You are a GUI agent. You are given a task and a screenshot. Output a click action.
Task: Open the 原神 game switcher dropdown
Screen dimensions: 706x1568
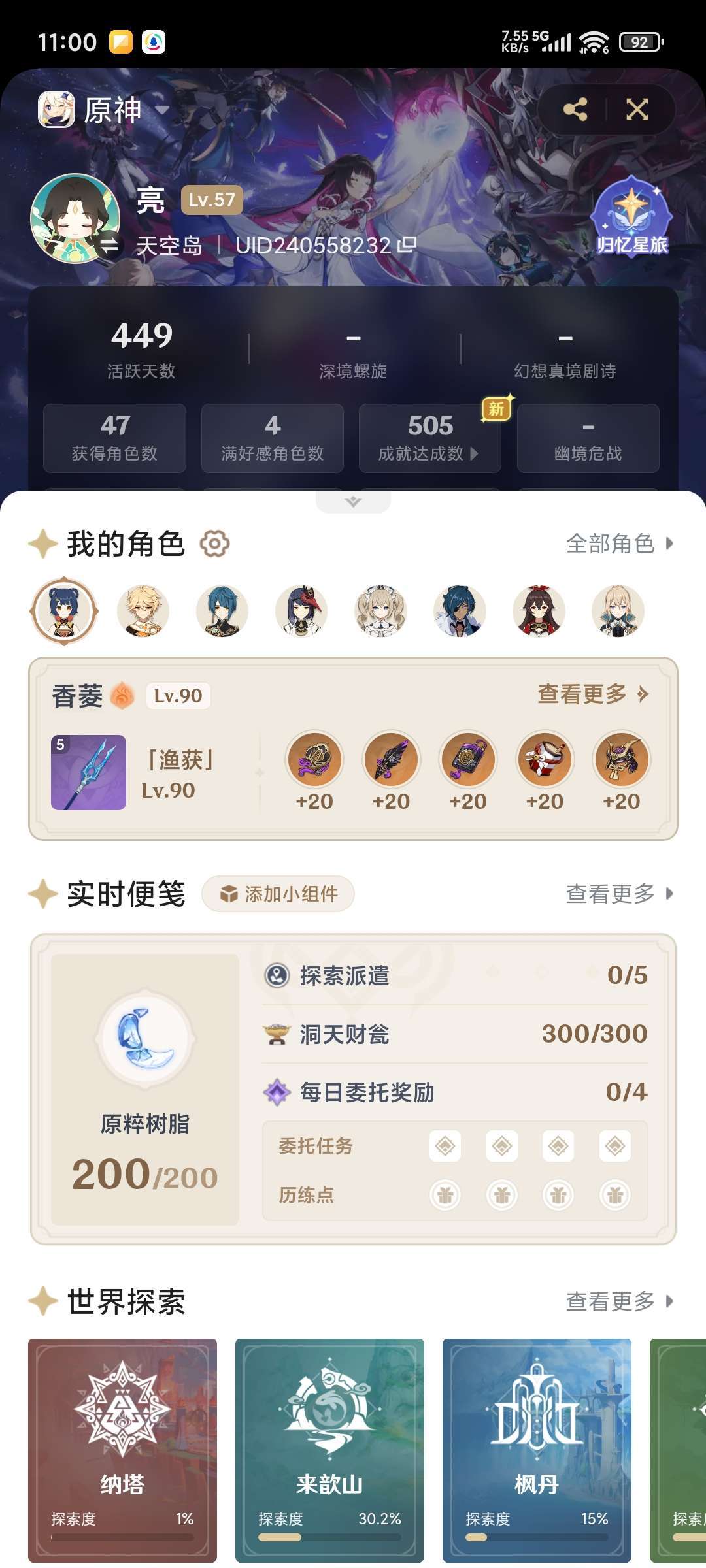tap(162, 110)
